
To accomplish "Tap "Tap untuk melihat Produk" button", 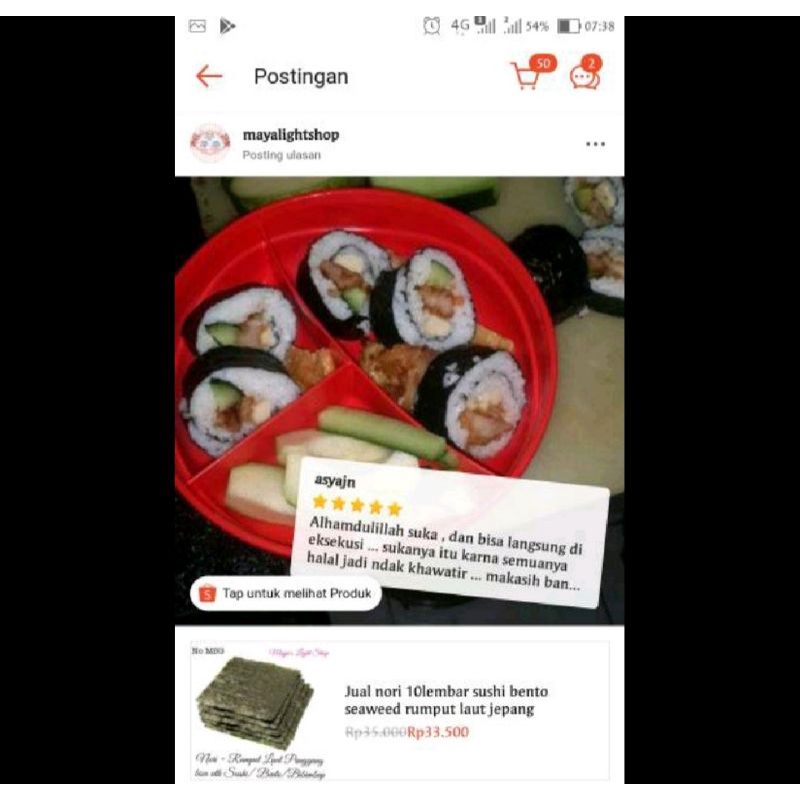I will pyautogui.click(x=286, y=593).
